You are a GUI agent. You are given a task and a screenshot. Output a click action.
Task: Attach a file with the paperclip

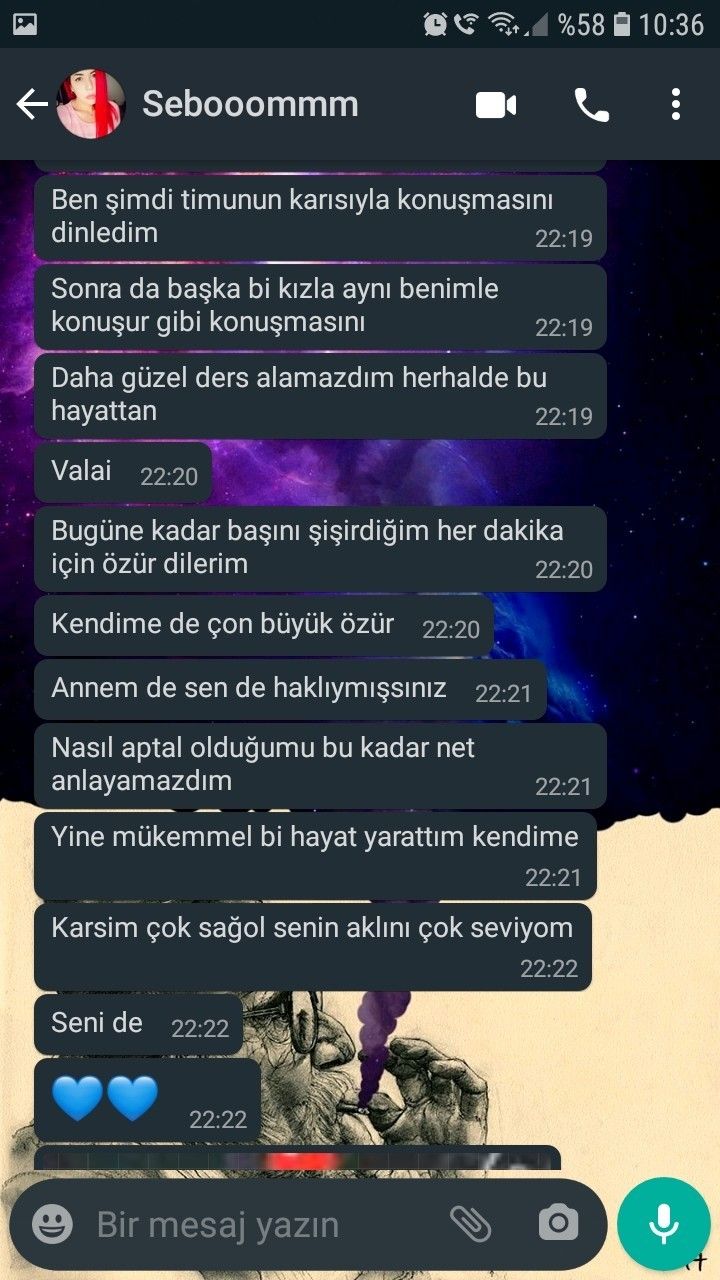click(x=470, y=1223)
